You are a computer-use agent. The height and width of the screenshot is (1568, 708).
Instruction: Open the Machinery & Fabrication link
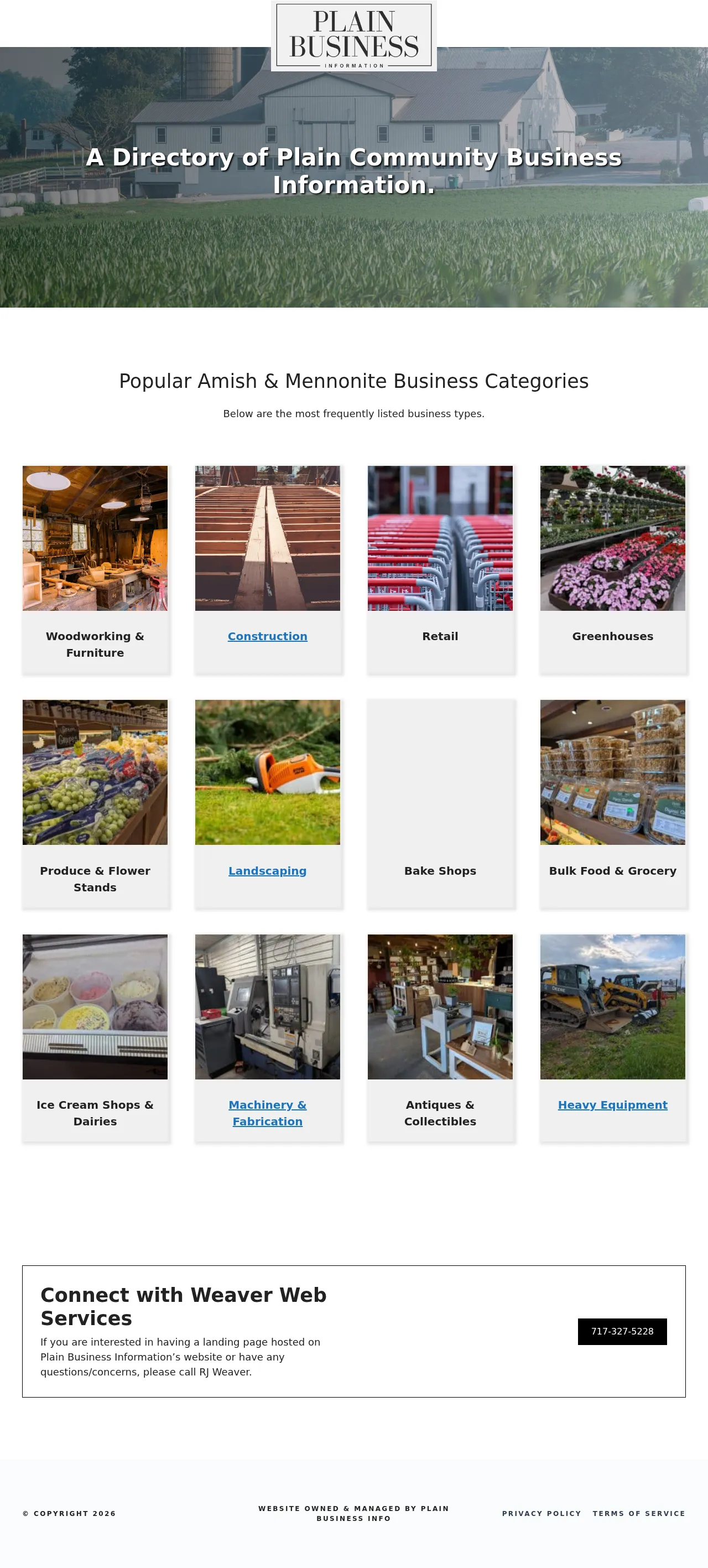pos(267,1113)
